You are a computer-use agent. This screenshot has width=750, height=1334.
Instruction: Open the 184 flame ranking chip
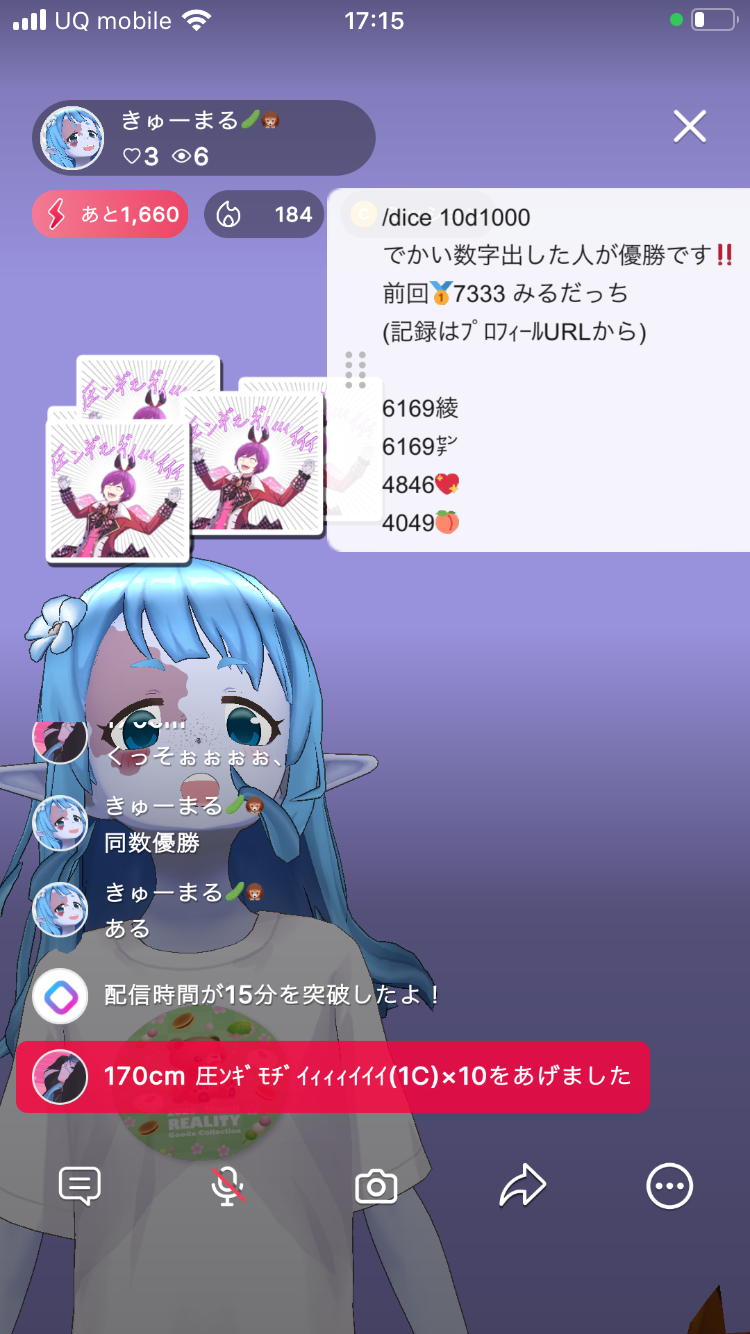coord(264,214)
